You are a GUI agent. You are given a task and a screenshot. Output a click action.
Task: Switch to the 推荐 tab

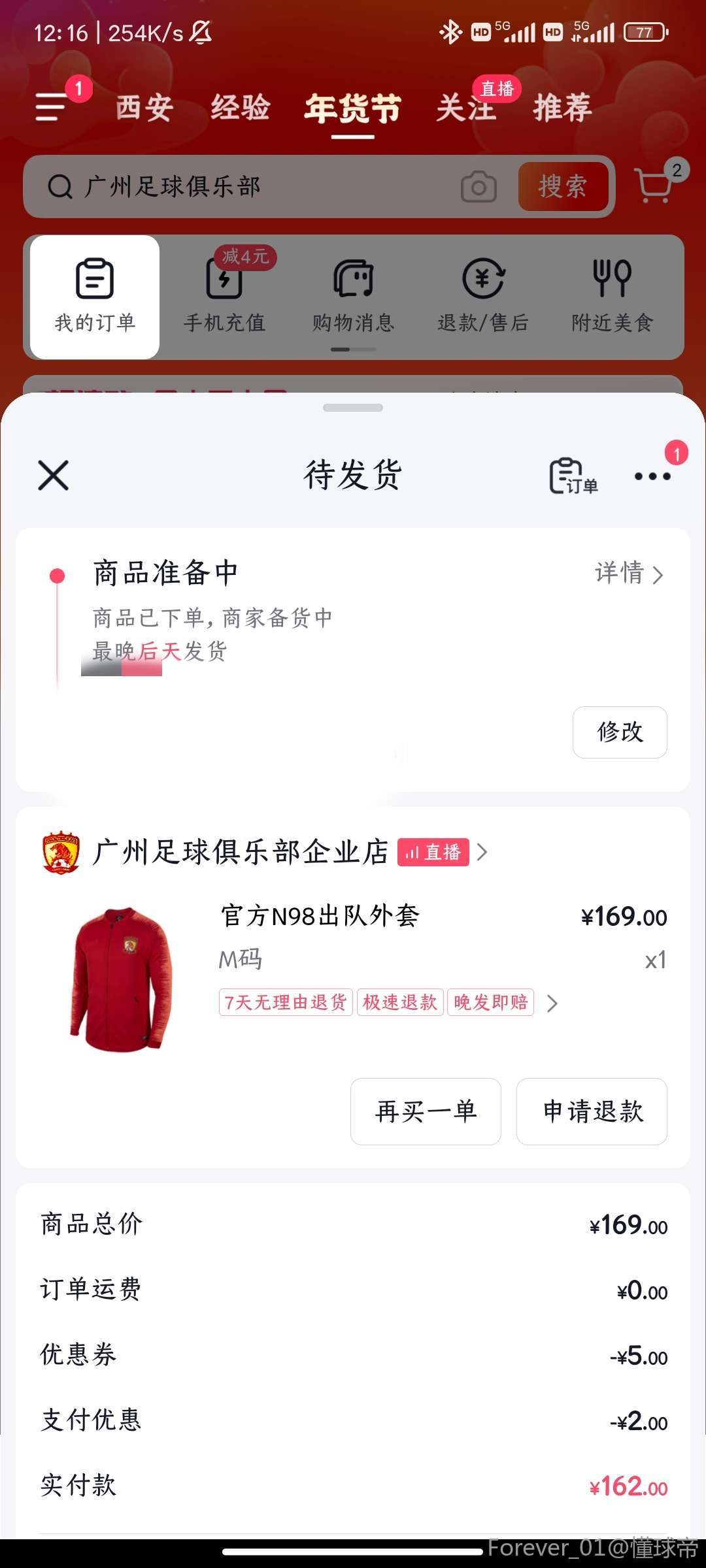pyautogui.click(x=562, y=108)
